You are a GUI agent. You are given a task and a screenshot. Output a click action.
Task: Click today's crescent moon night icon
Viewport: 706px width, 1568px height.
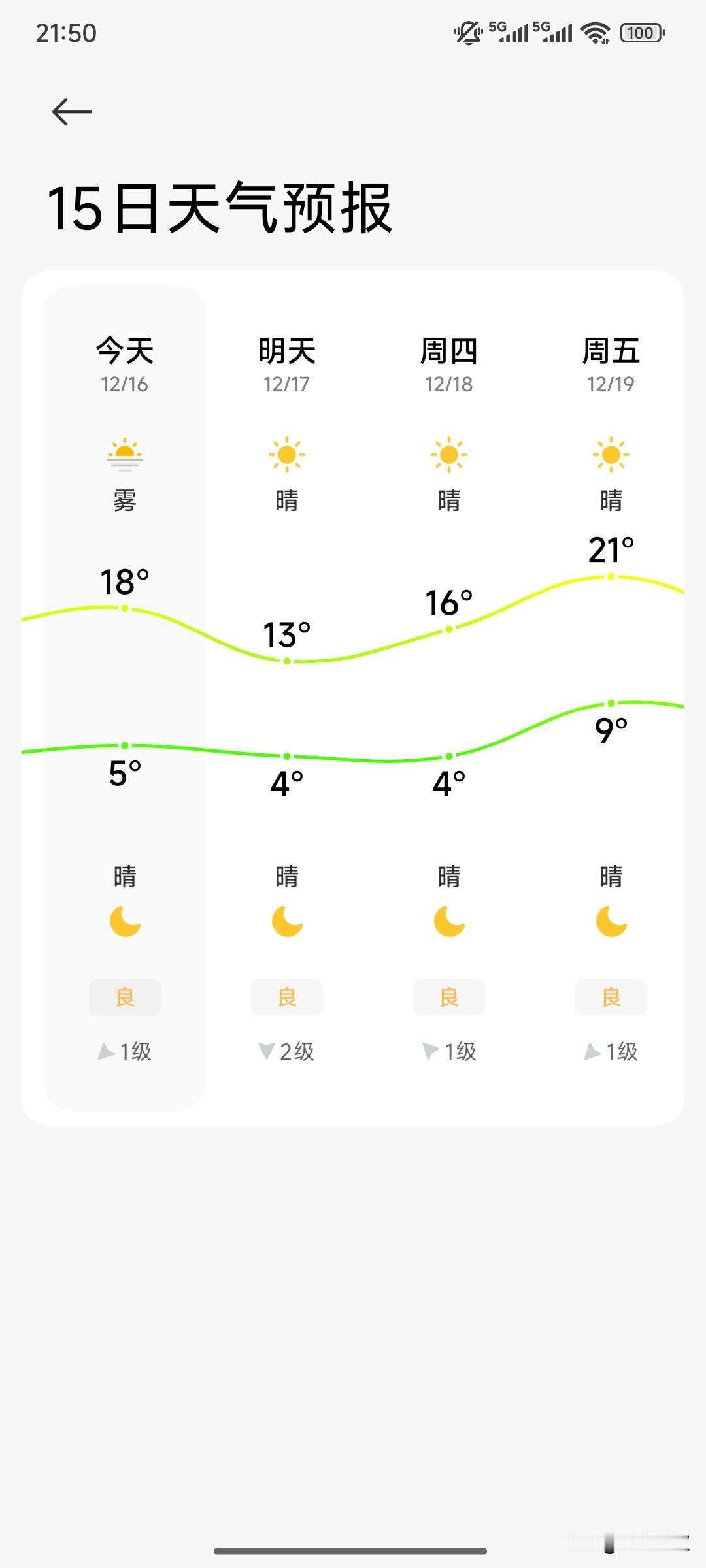click(x=125, y=923)
